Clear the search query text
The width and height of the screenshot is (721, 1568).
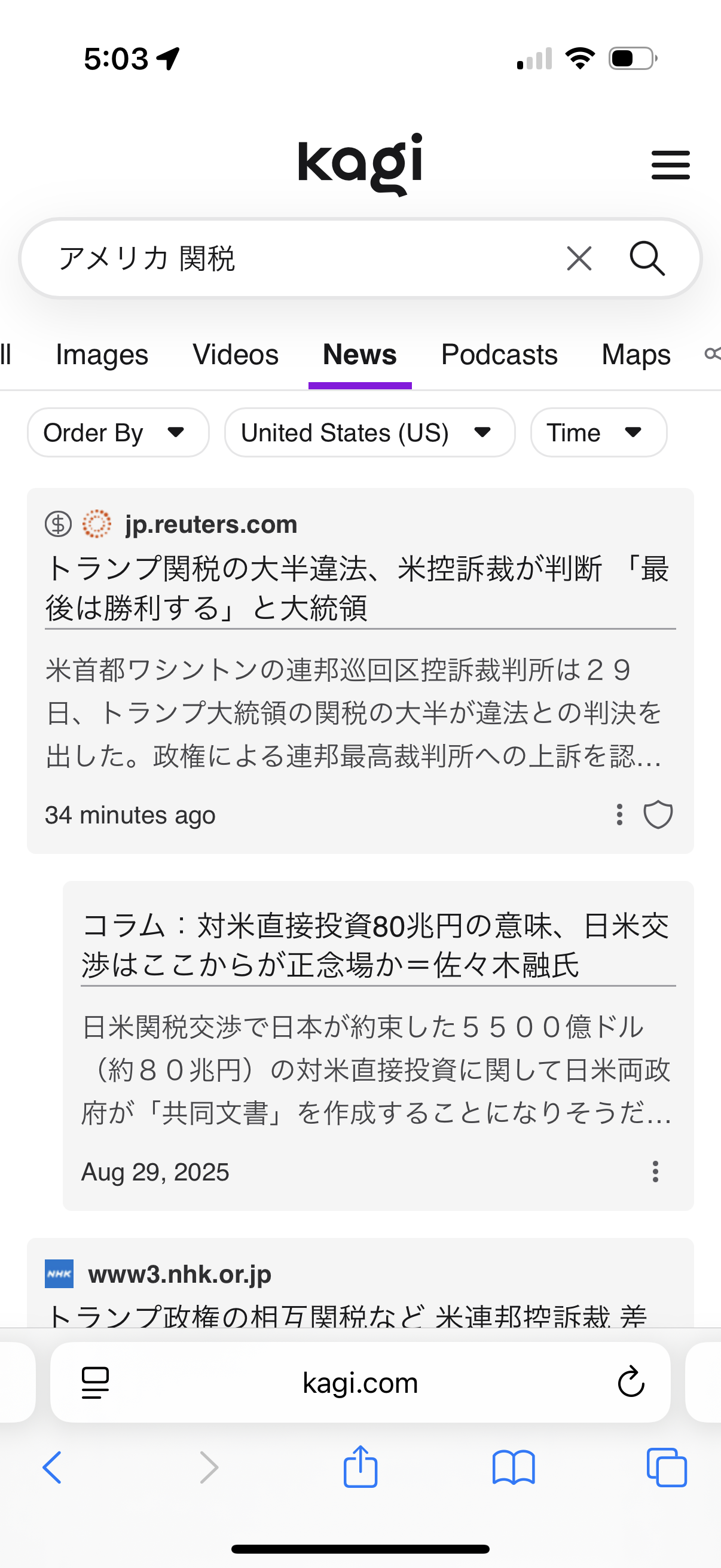tap(579, 259)
